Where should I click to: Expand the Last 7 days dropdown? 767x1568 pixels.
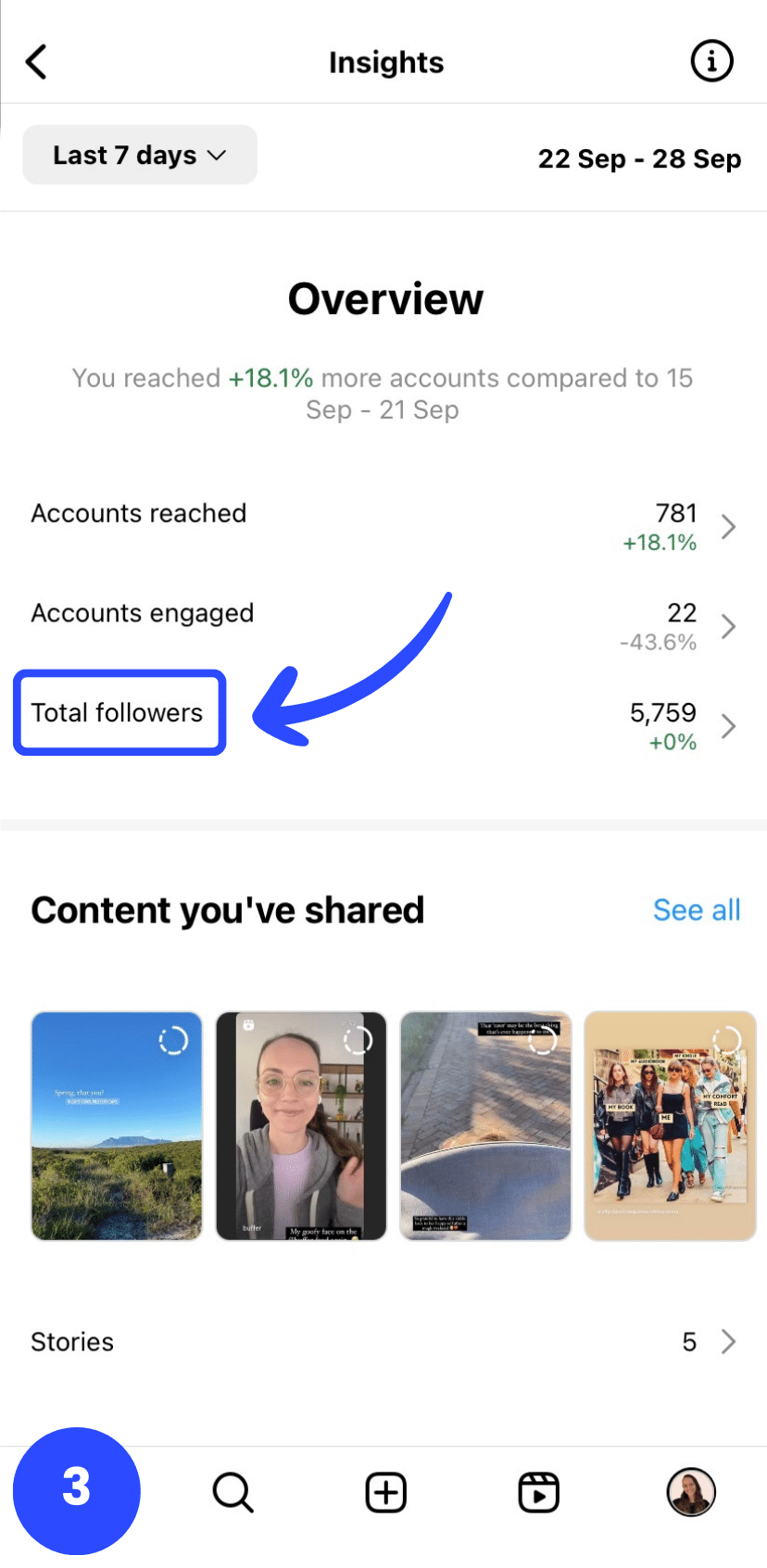point(140,156)
